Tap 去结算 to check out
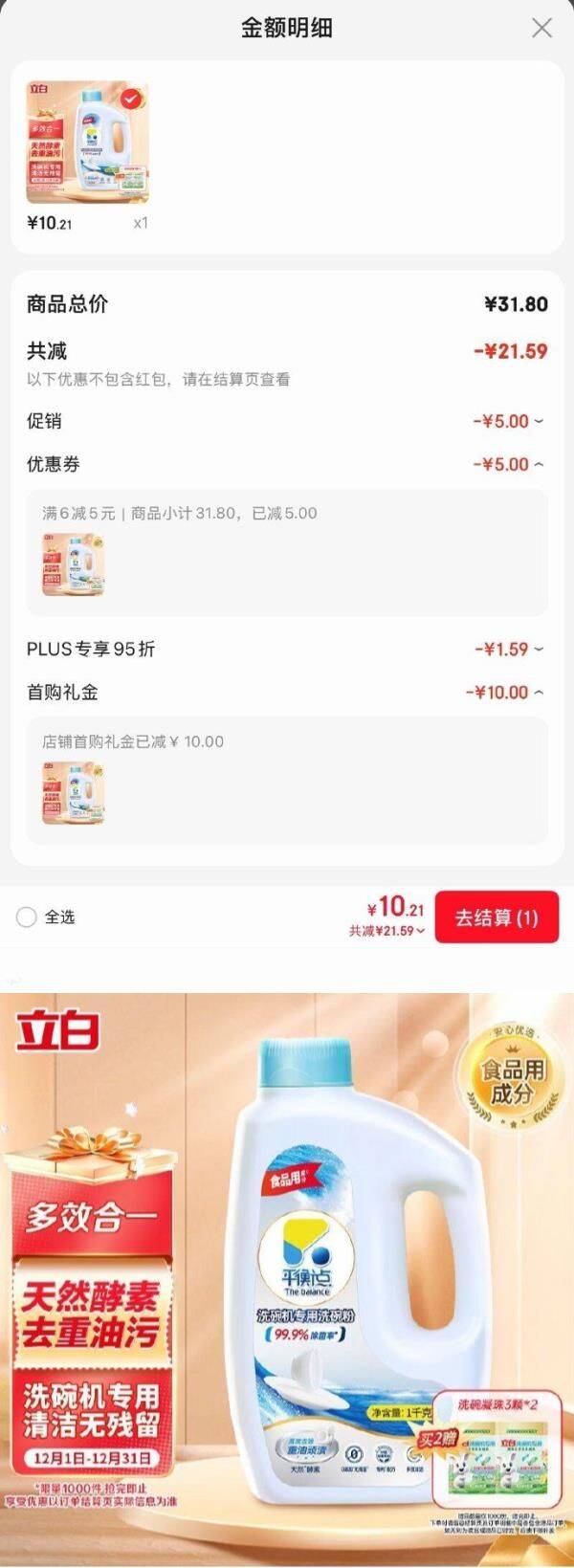 (x=497, y=917)
